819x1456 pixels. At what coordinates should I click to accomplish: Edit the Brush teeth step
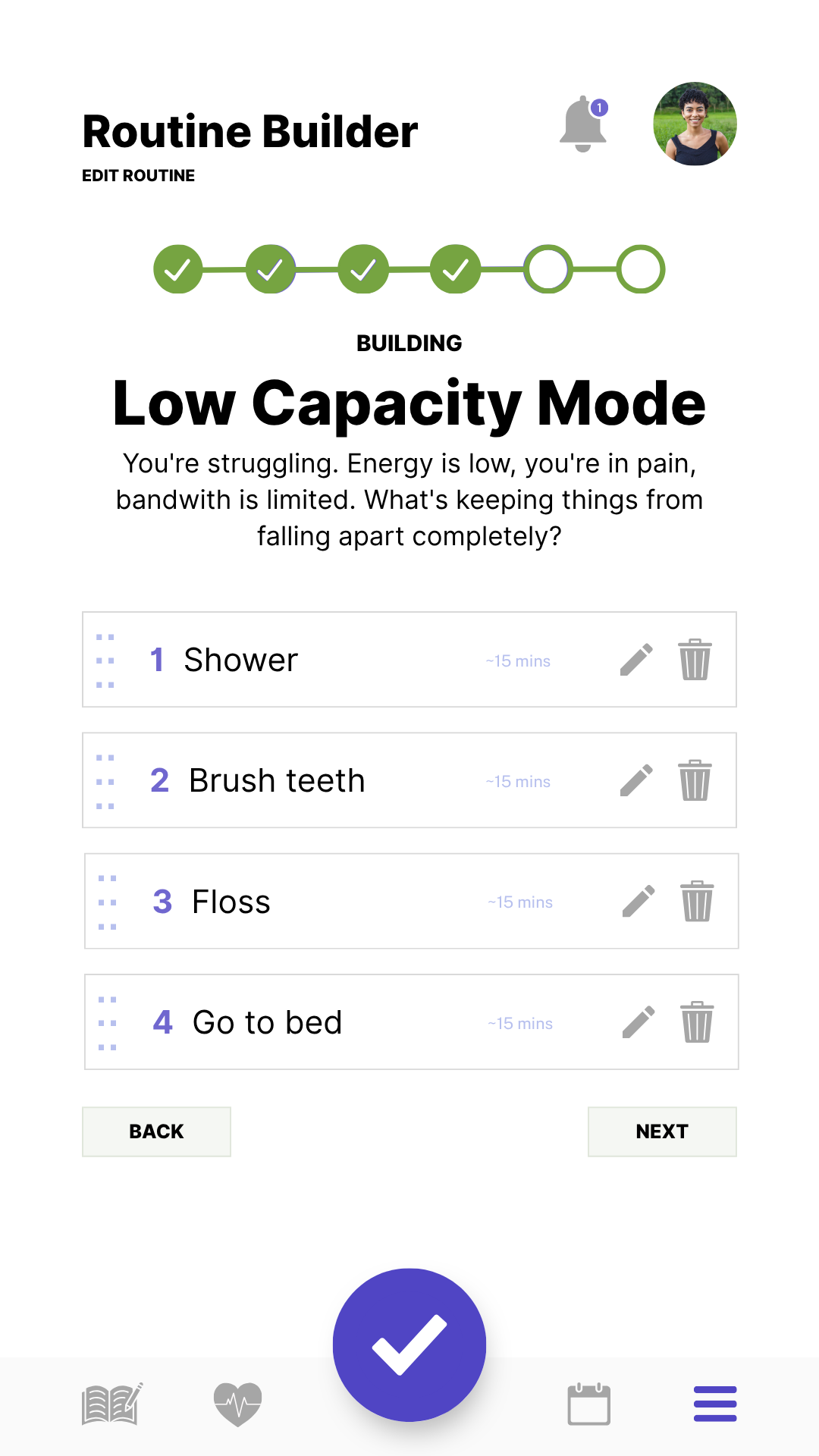click(636, 780)
